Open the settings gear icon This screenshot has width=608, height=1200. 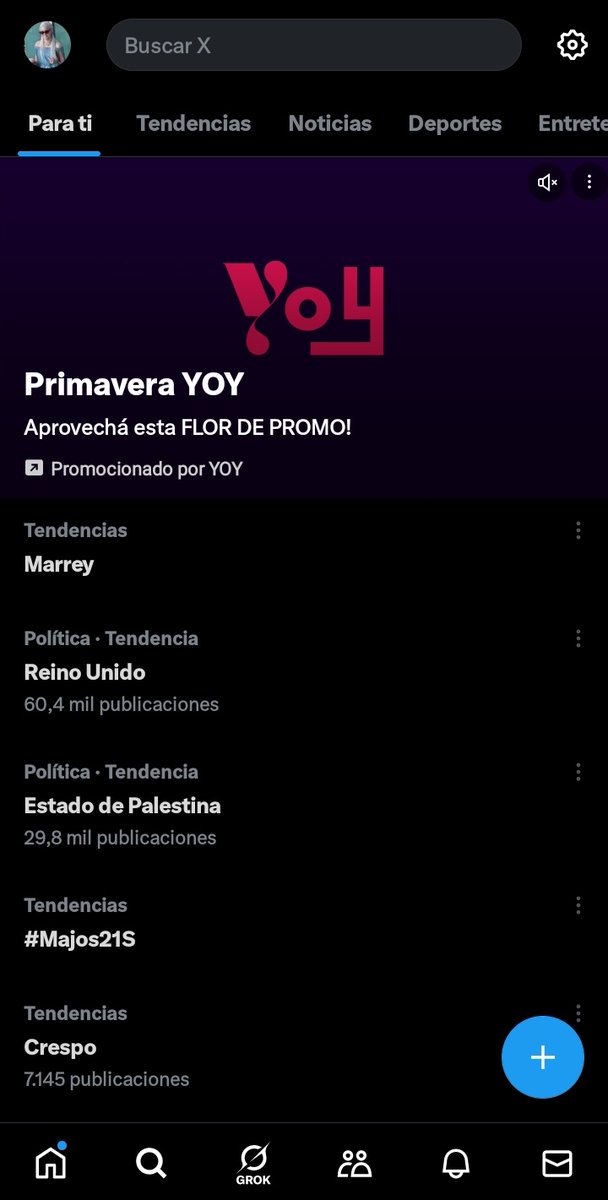click(572, 45)
